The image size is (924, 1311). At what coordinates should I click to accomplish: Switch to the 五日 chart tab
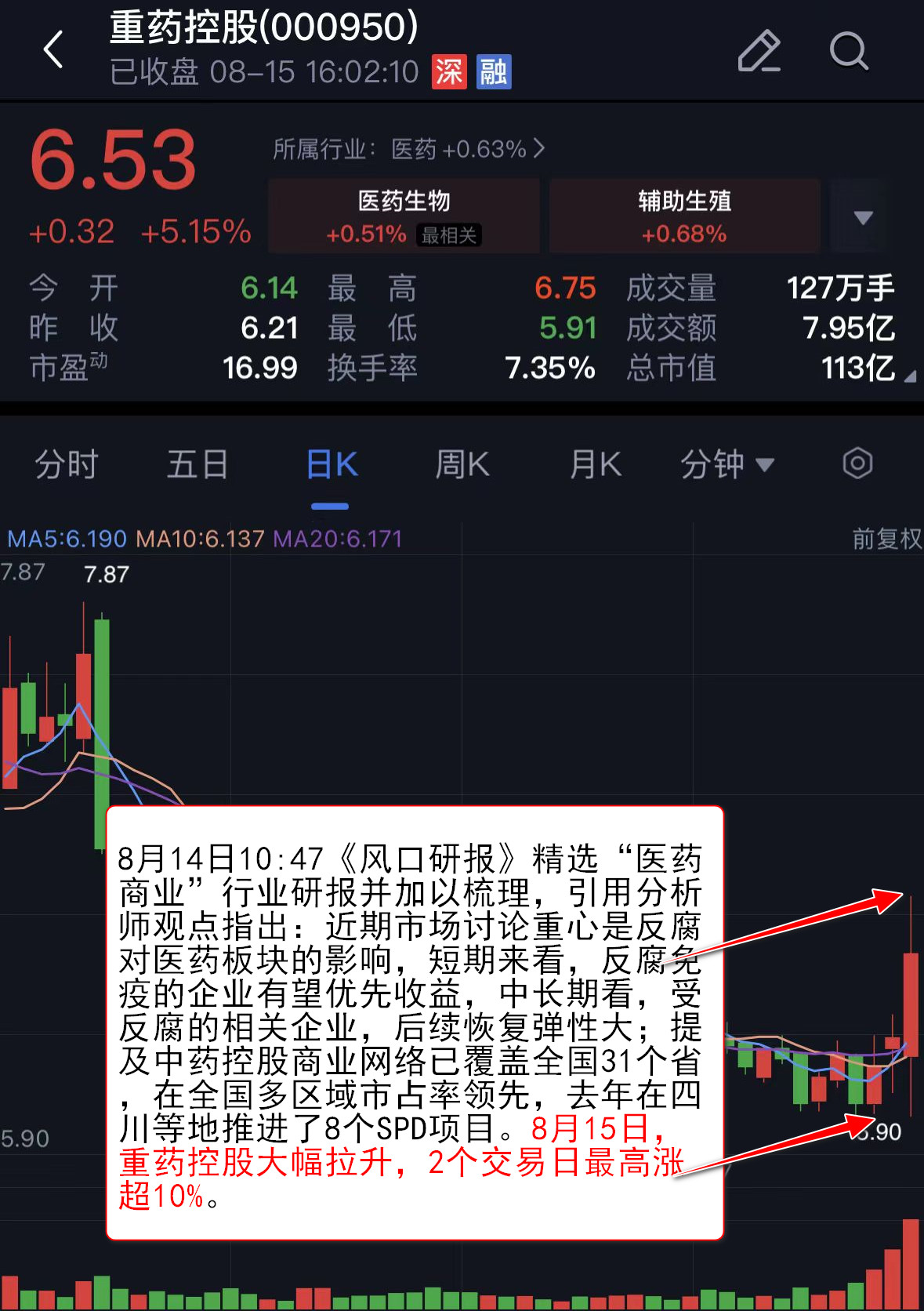click(197, 464)
